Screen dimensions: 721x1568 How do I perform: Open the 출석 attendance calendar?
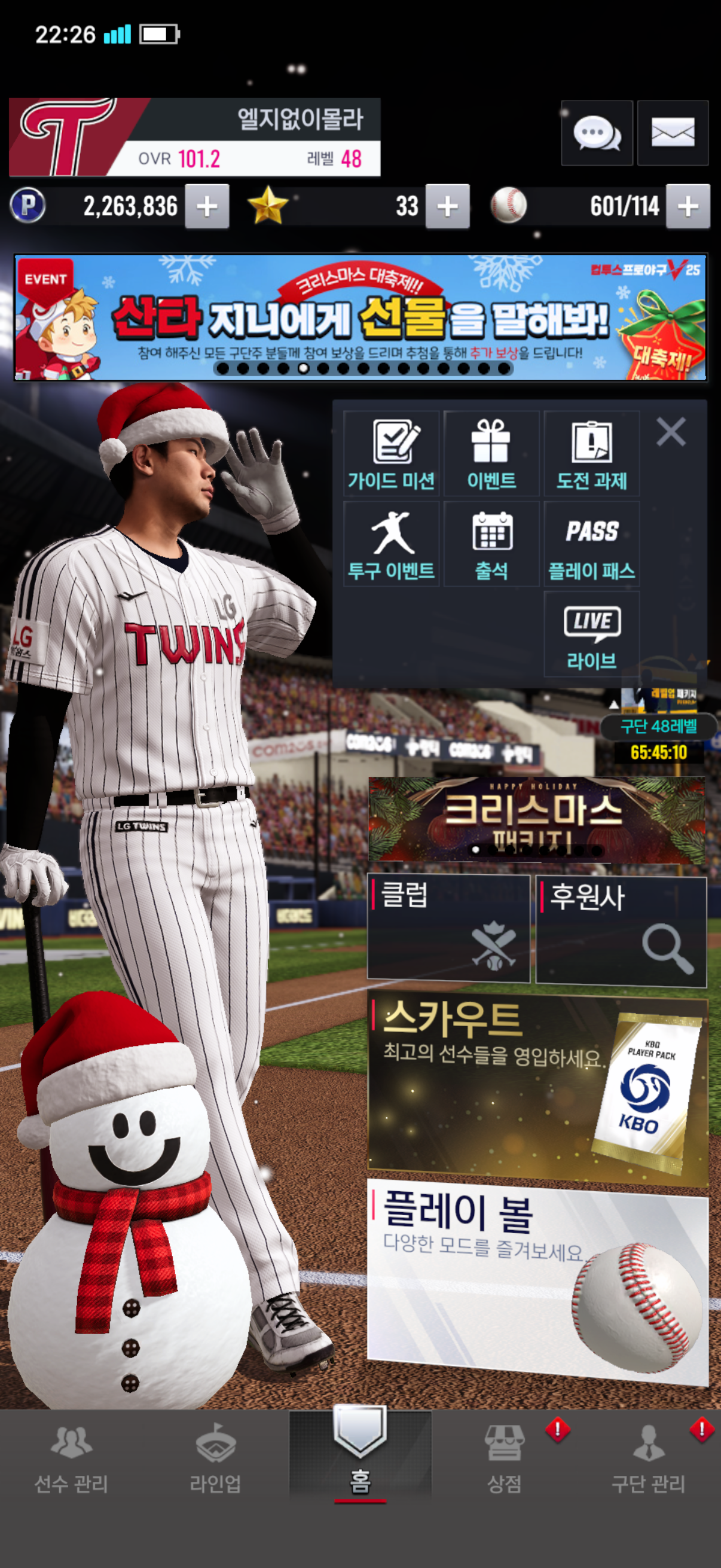(491, 544)
